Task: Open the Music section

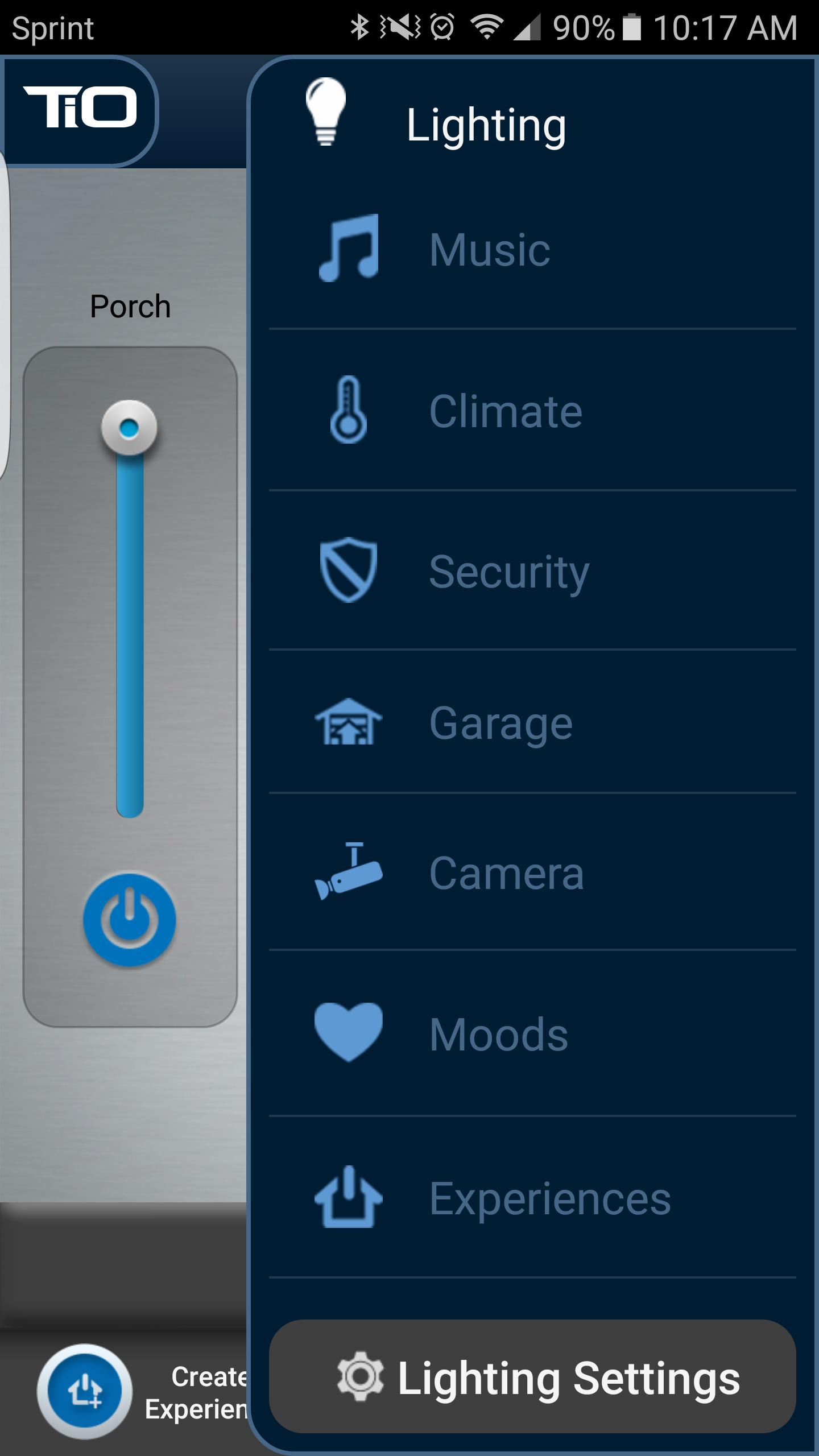Action: [489, 249]
